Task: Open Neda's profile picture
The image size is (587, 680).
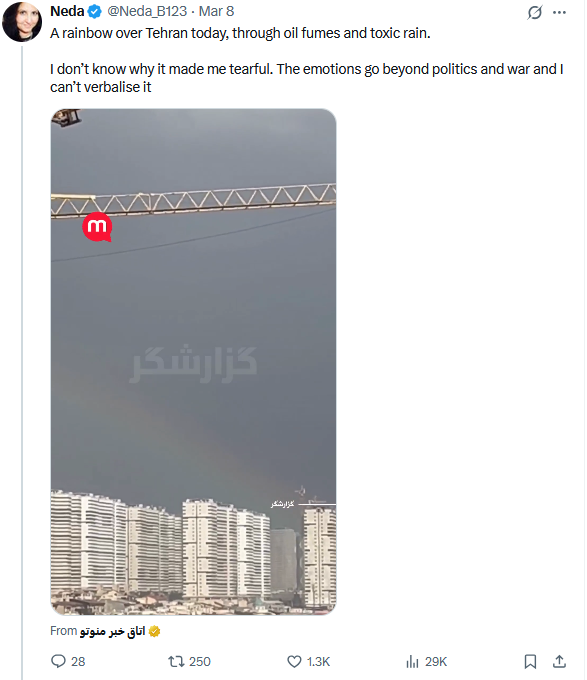Action: (22, 22)
